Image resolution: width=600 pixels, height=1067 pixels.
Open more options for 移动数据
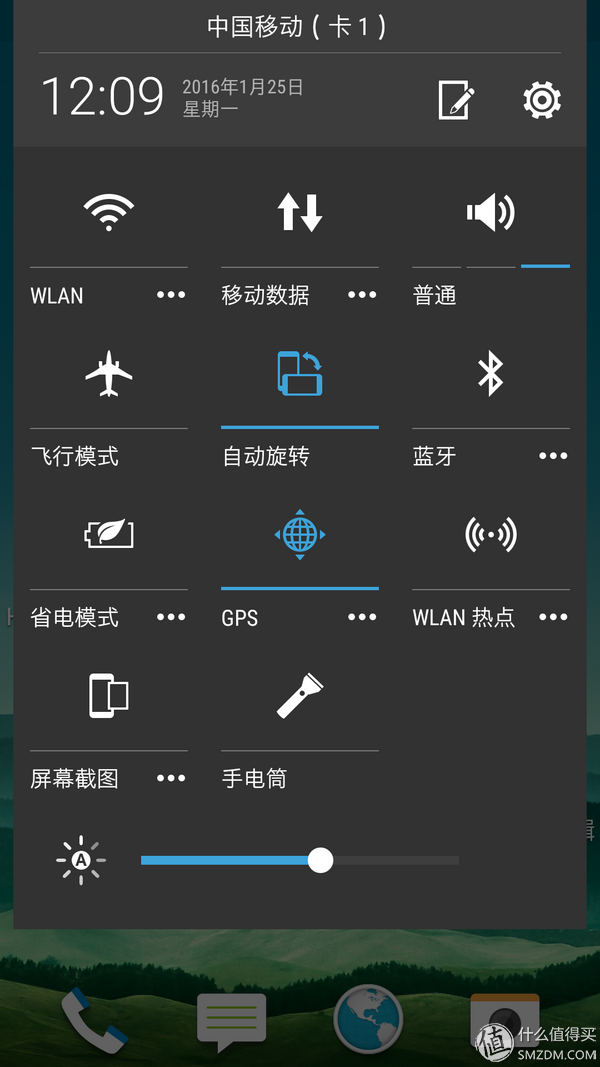coord(362,295)
